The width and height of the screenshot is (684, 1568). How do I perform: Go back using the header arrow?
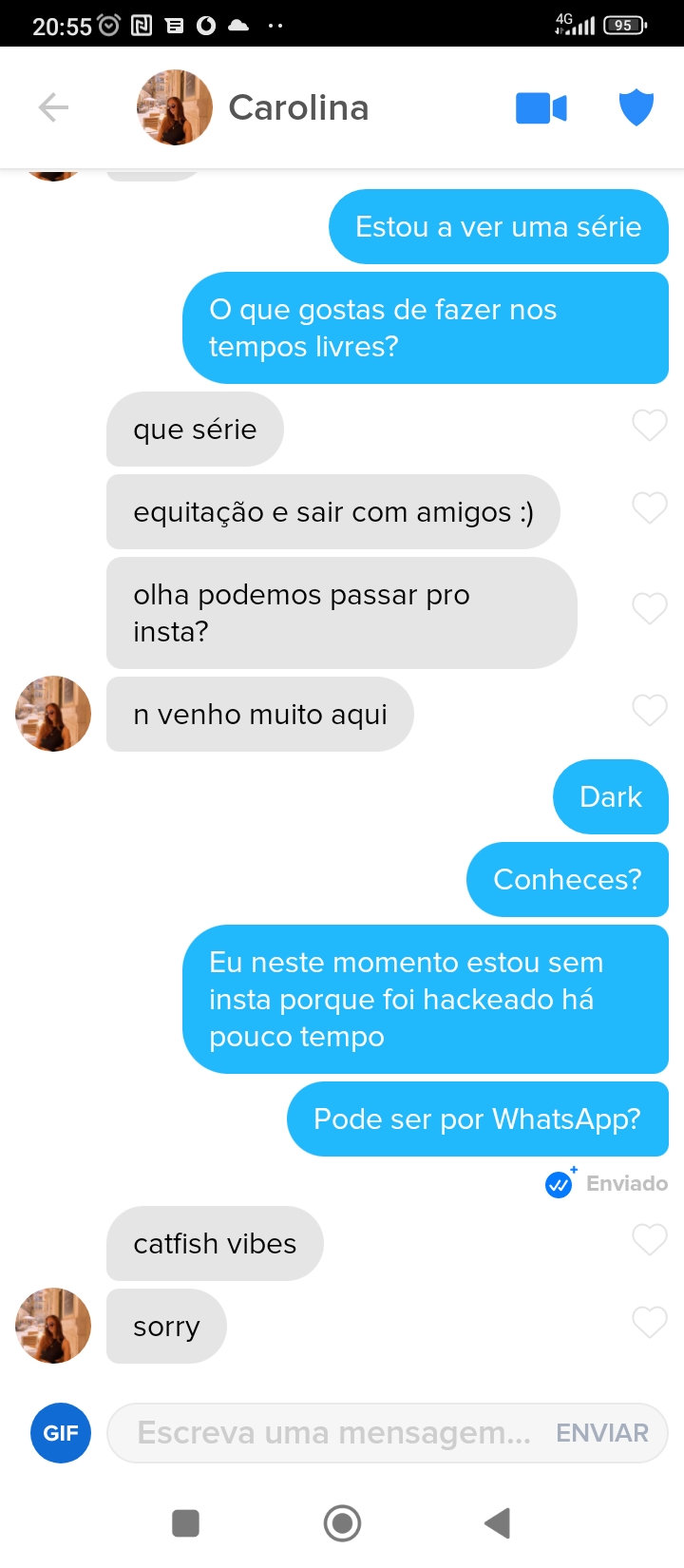53,107
